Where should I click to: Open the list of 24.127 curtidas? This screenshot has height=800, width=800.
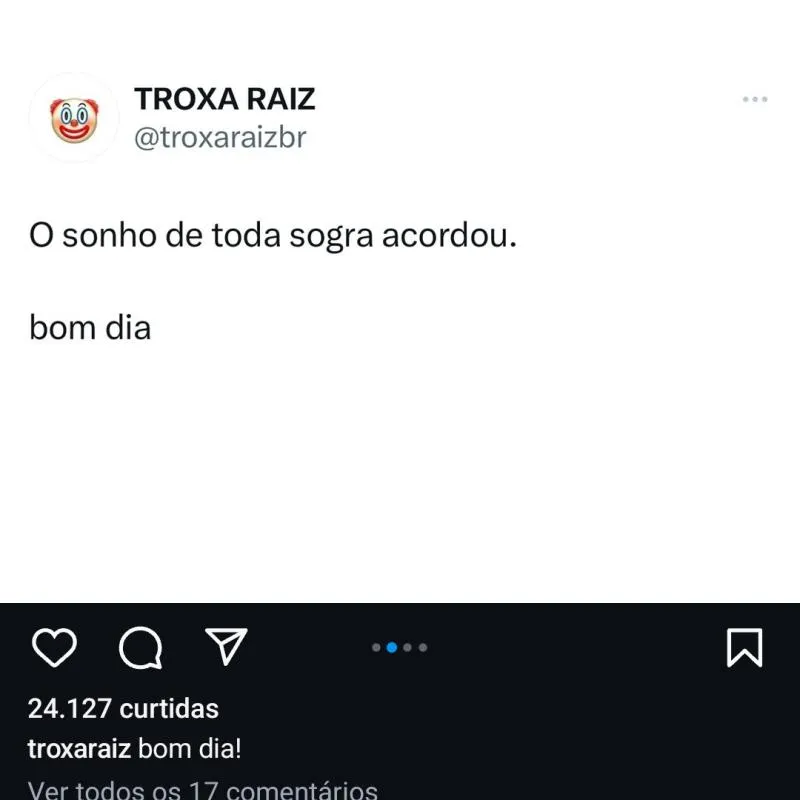click(x=123, y=709)
